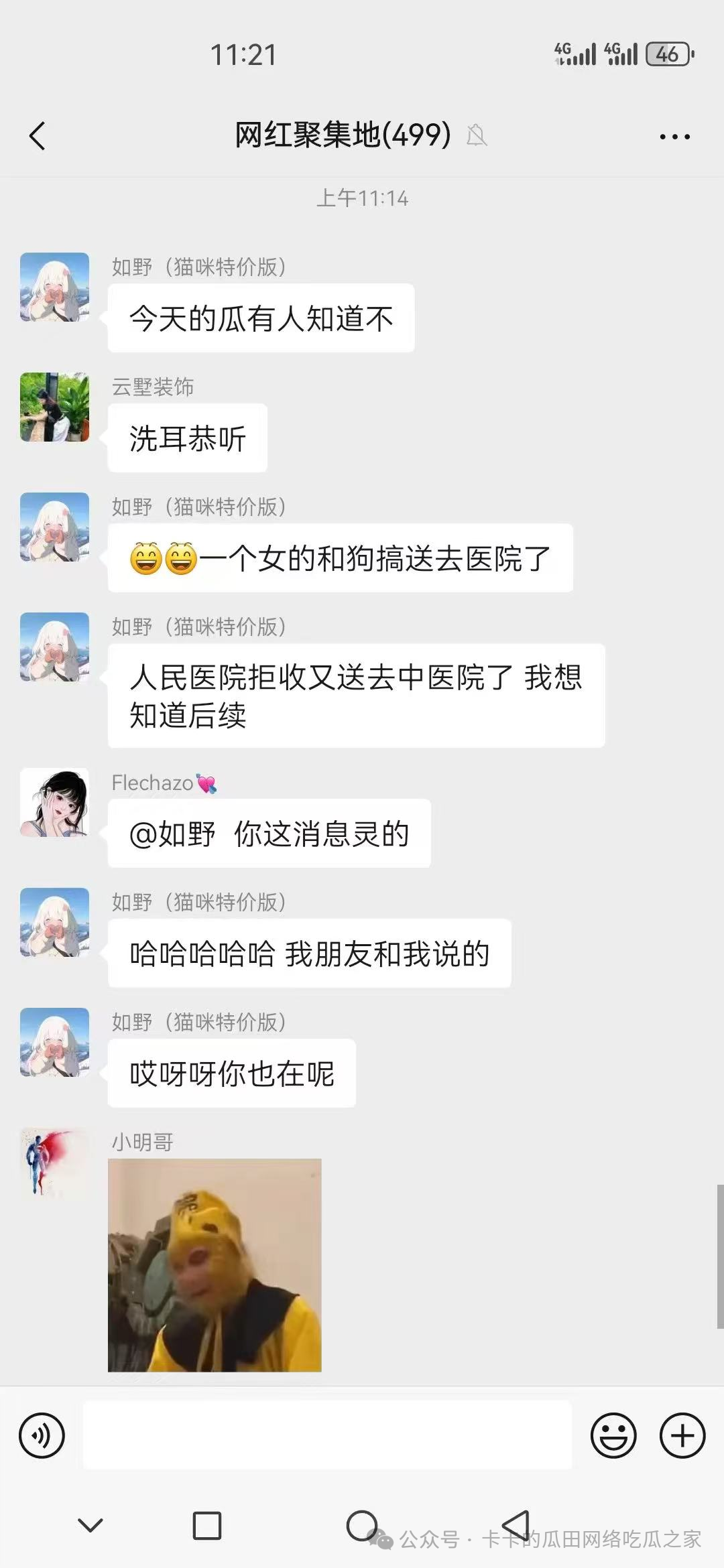The width and height of the screenshot is (724, 1568).
Task: Open 小明哥's profile avatar
Action: (54, 1163)
